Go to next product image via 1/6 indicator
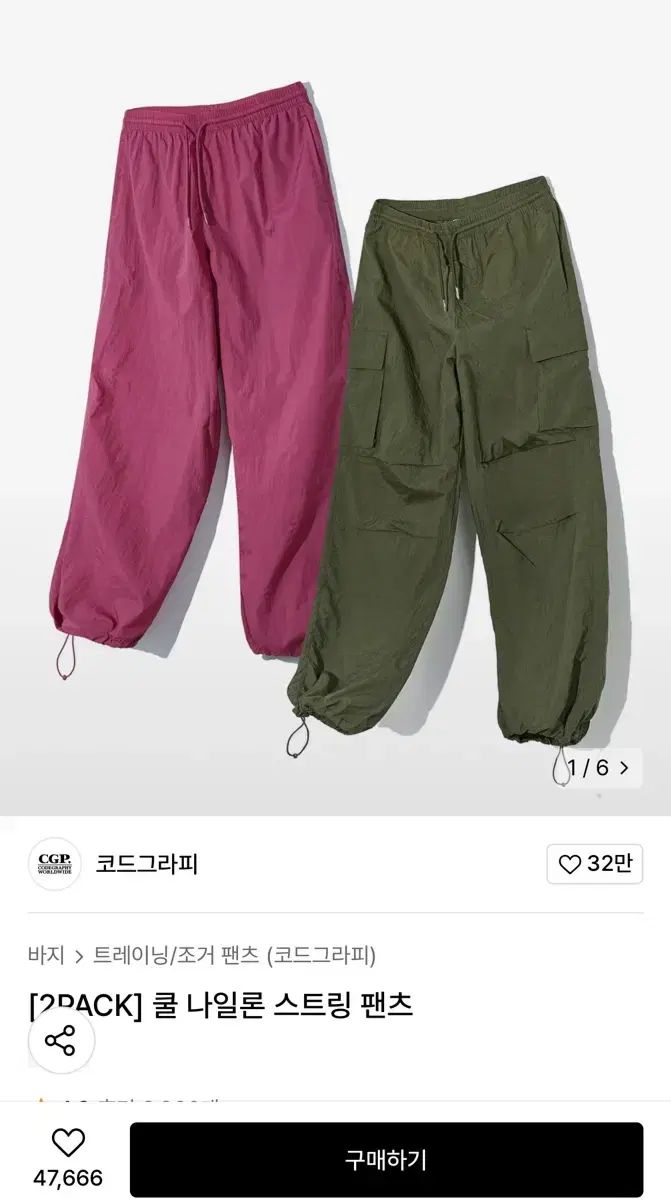 point(599,768)
